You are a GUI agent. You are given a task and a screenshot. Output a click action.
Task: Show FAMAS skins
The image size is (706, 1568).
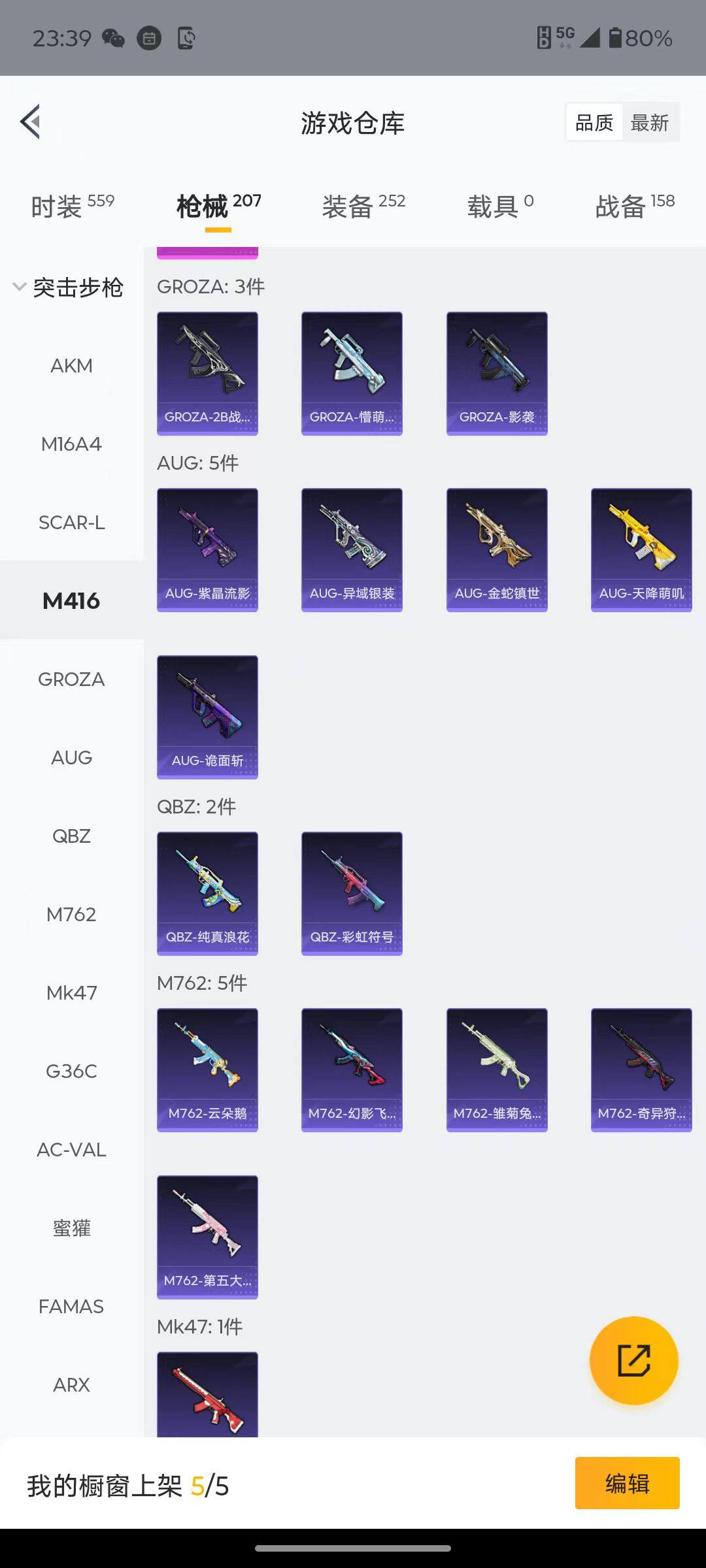pyautogui.click(x=71, y=1307)
